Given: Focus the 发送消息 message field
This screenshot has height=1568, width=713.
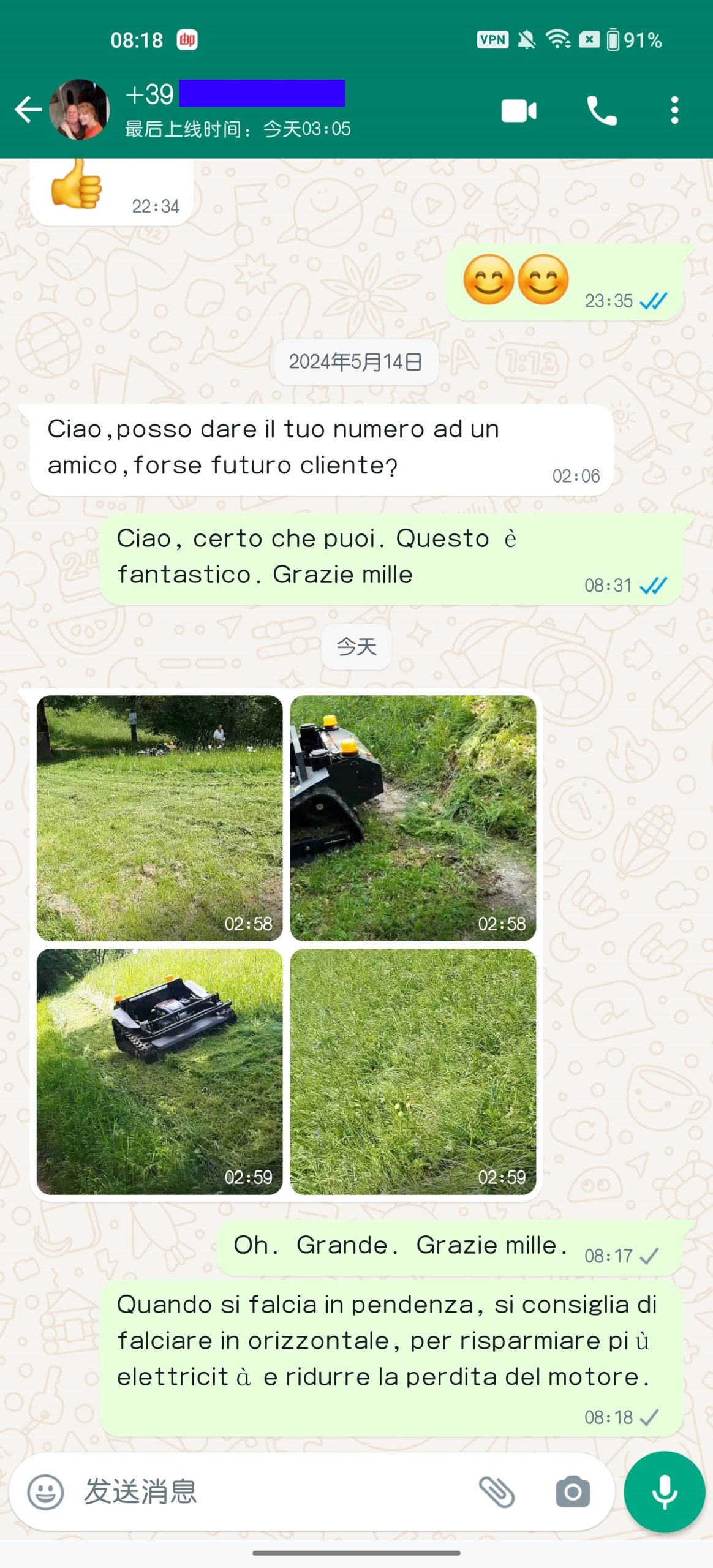Looking at the screenshot, I should click(270, 1491).
